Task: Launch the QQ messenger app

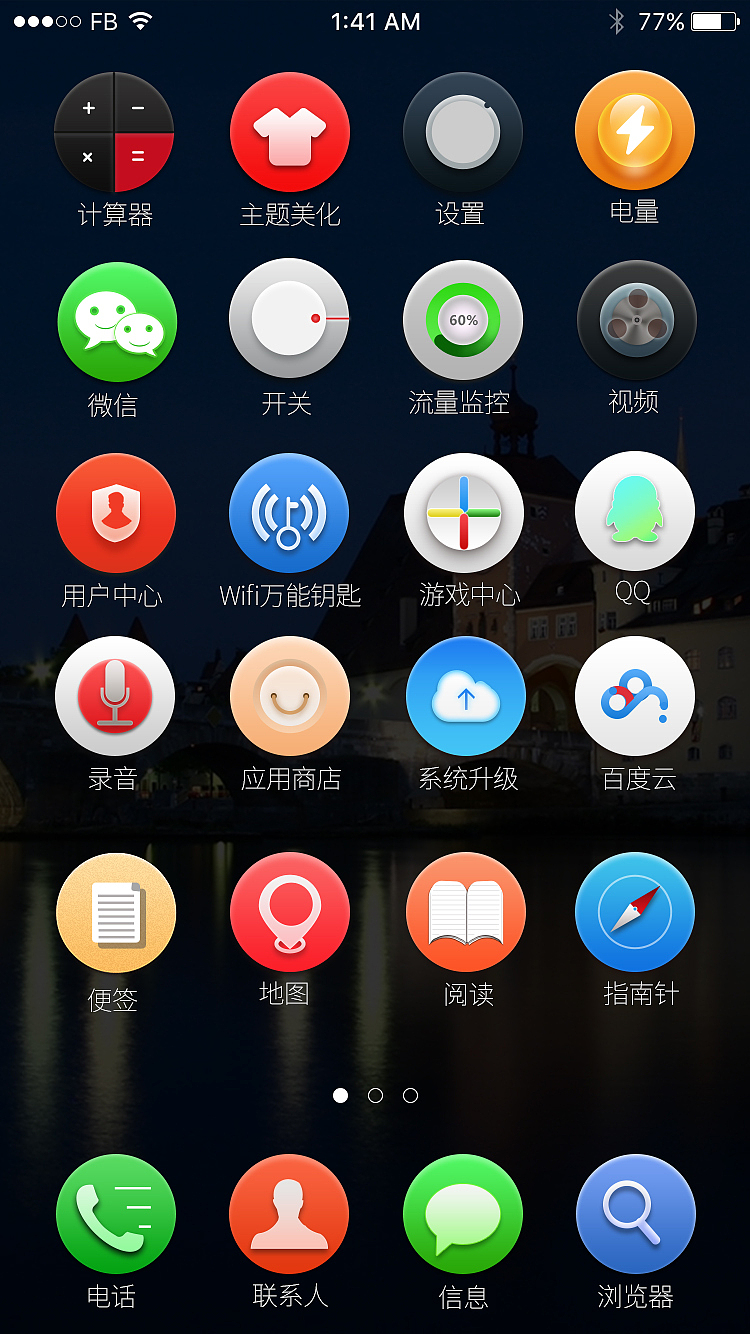Action: [635, 511]
